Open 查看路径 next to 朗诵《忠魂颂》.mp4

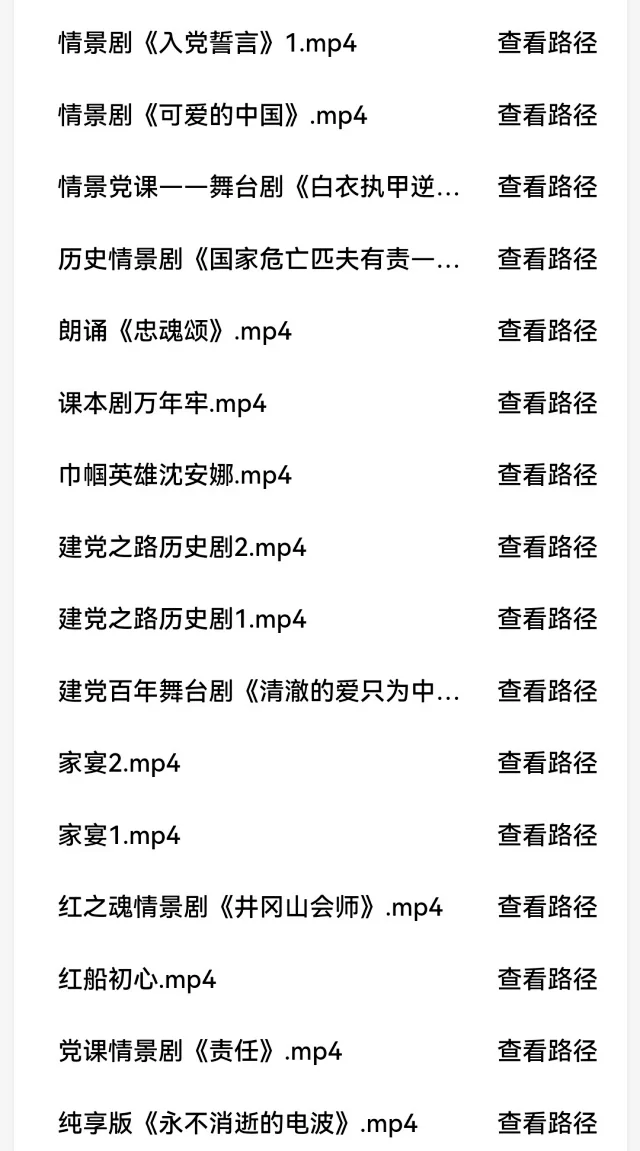point(548,331)
